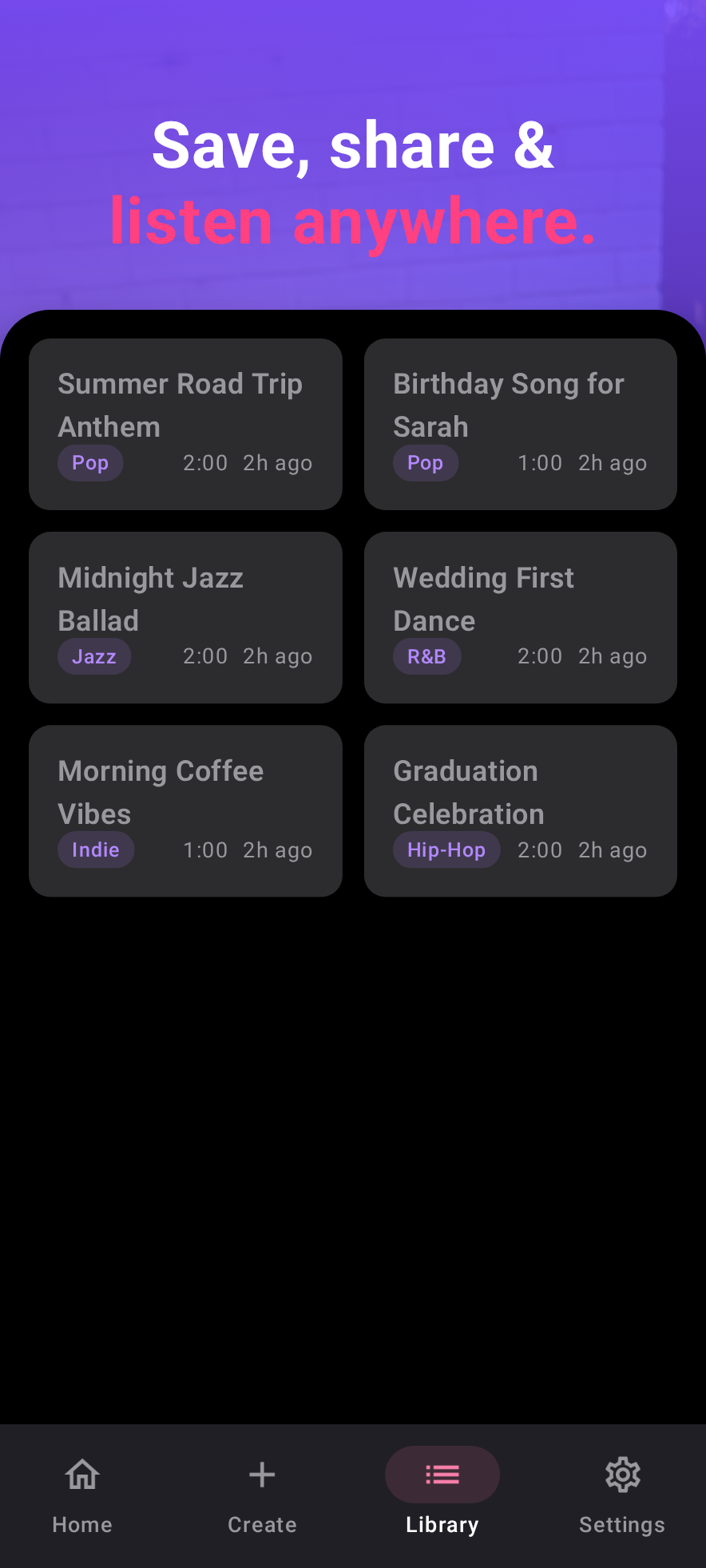Tap the highlighted Library playlist icon
The height and width of the screenshot is (1568, 706).
click(x=442, y=1474)
